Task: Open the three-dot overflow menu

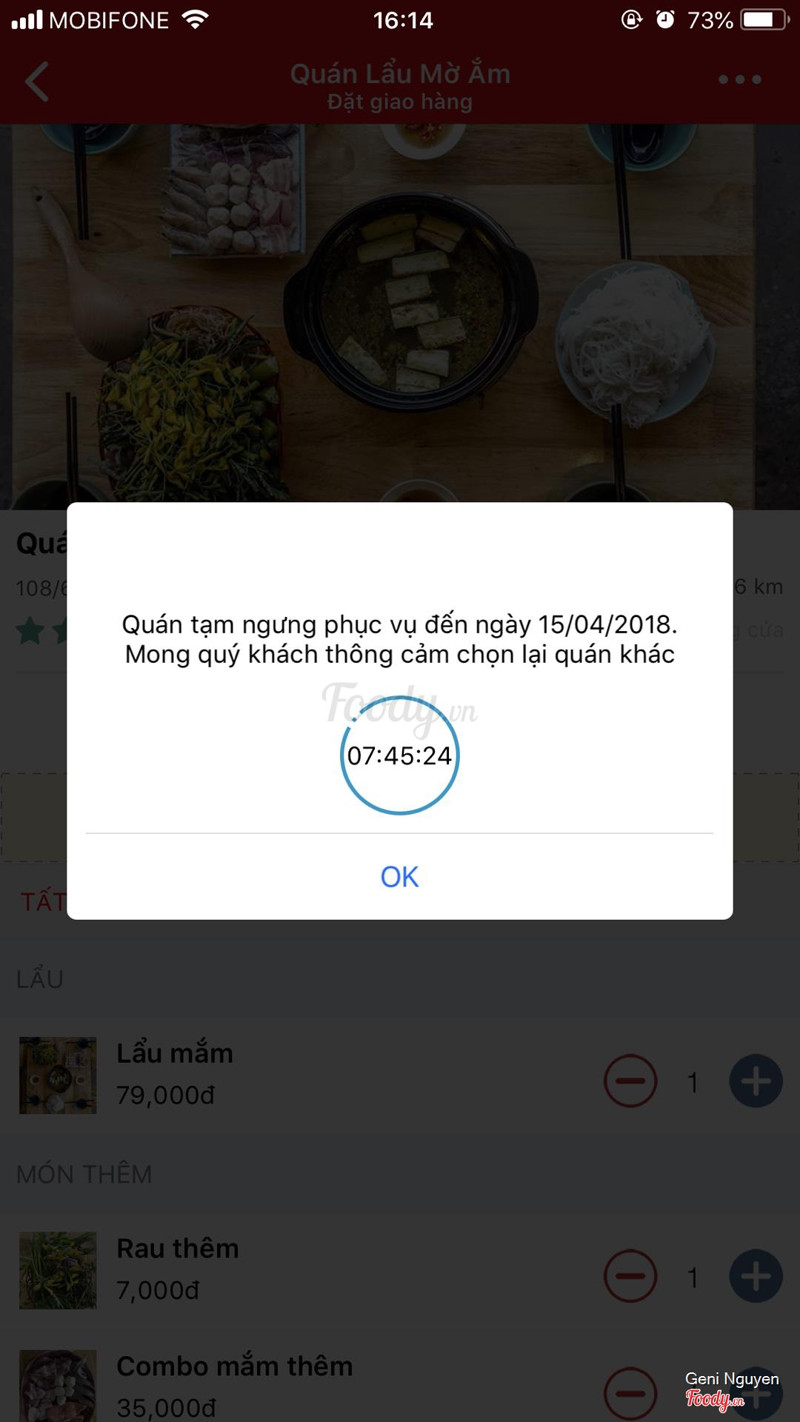Action: click(x=740, y=80)
